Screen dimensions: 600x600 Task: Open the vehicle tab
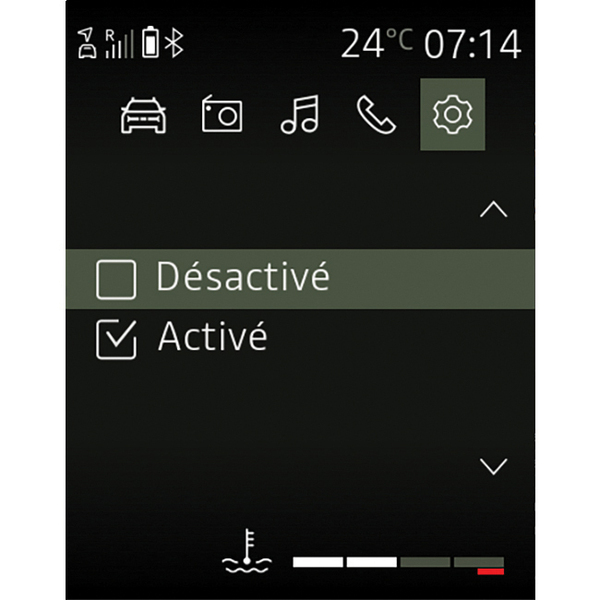145,116
